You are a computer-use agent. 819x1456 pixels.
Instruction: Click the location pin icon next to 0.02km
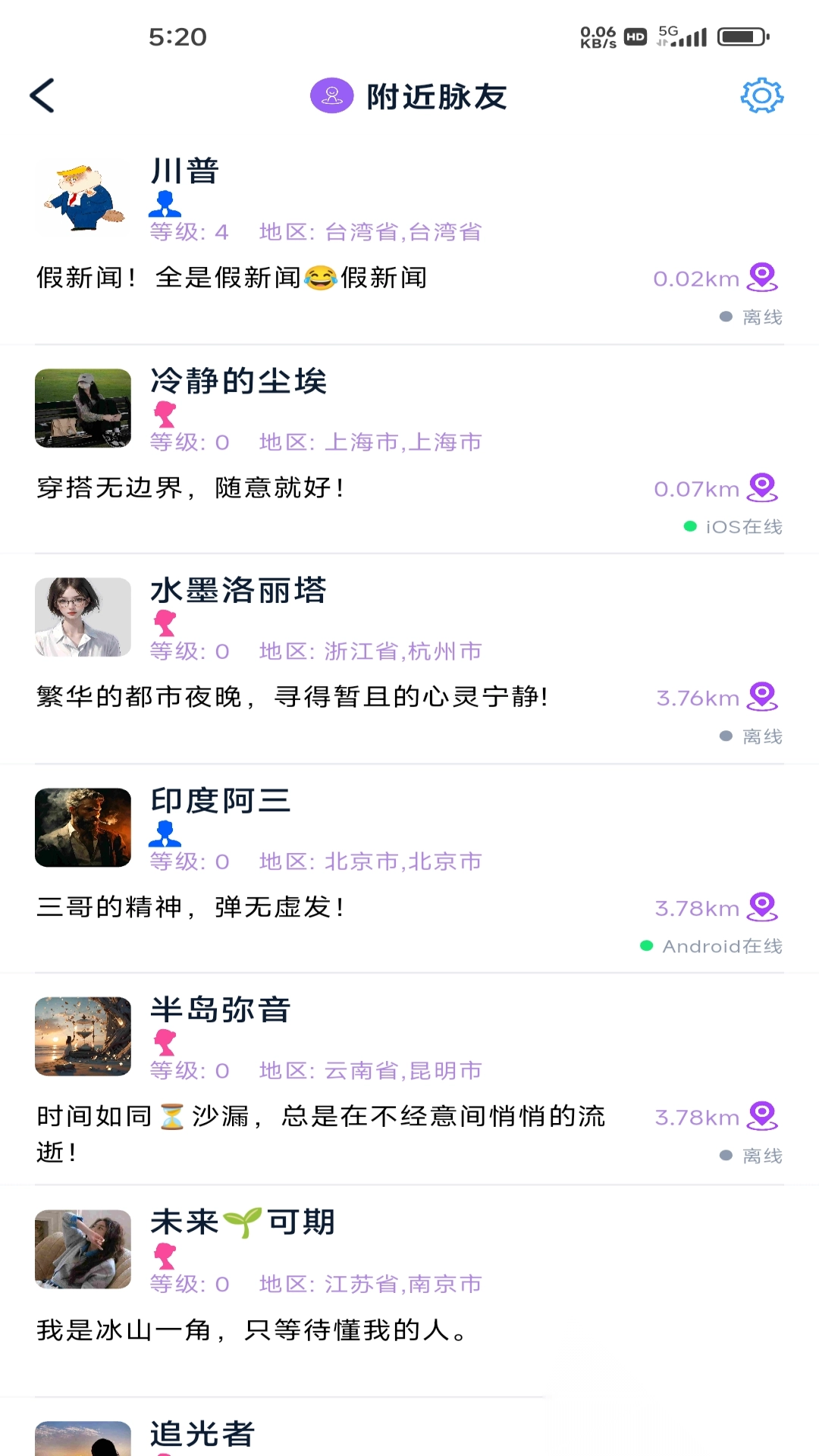coord(761,278)
